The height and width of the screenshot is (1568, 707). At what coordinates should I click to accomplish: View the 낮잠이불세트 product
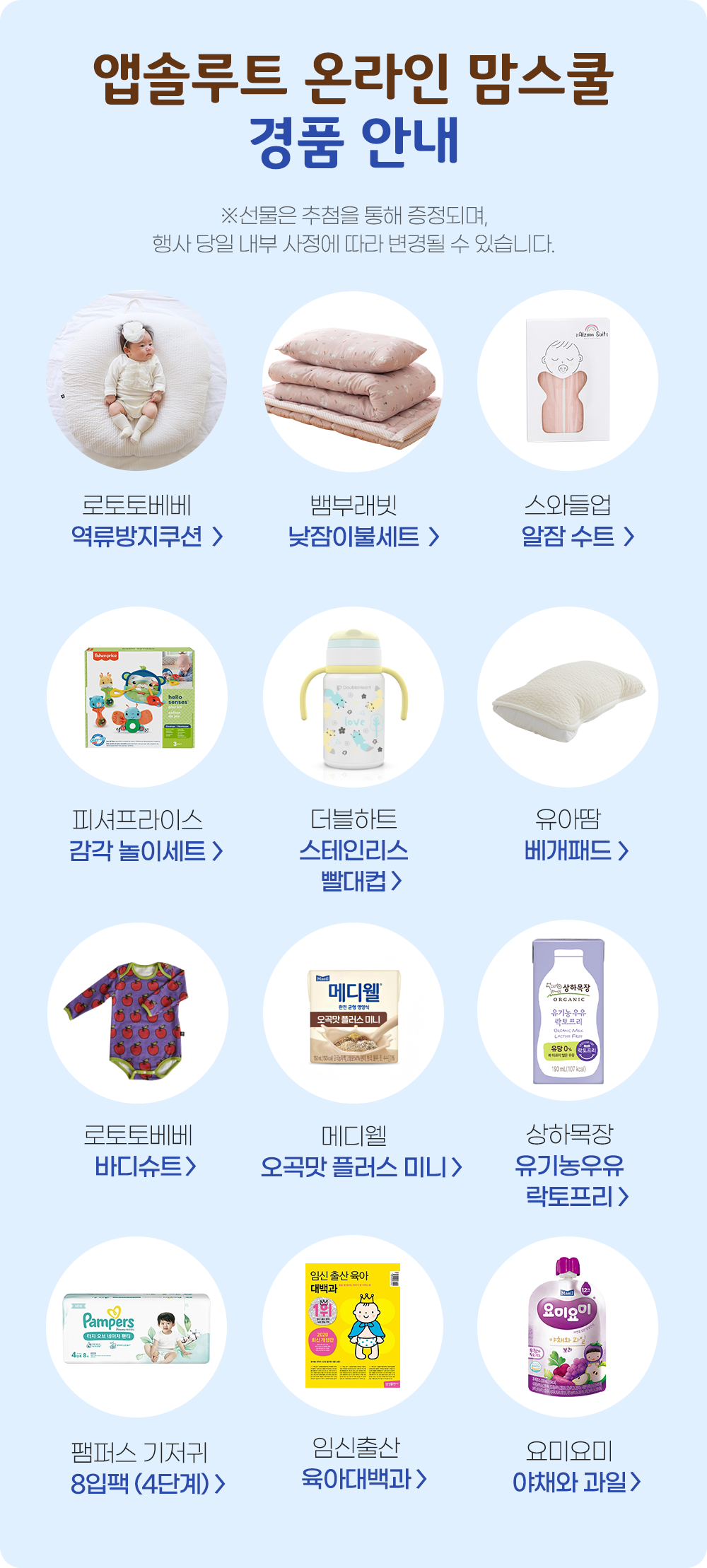point(363,537)
